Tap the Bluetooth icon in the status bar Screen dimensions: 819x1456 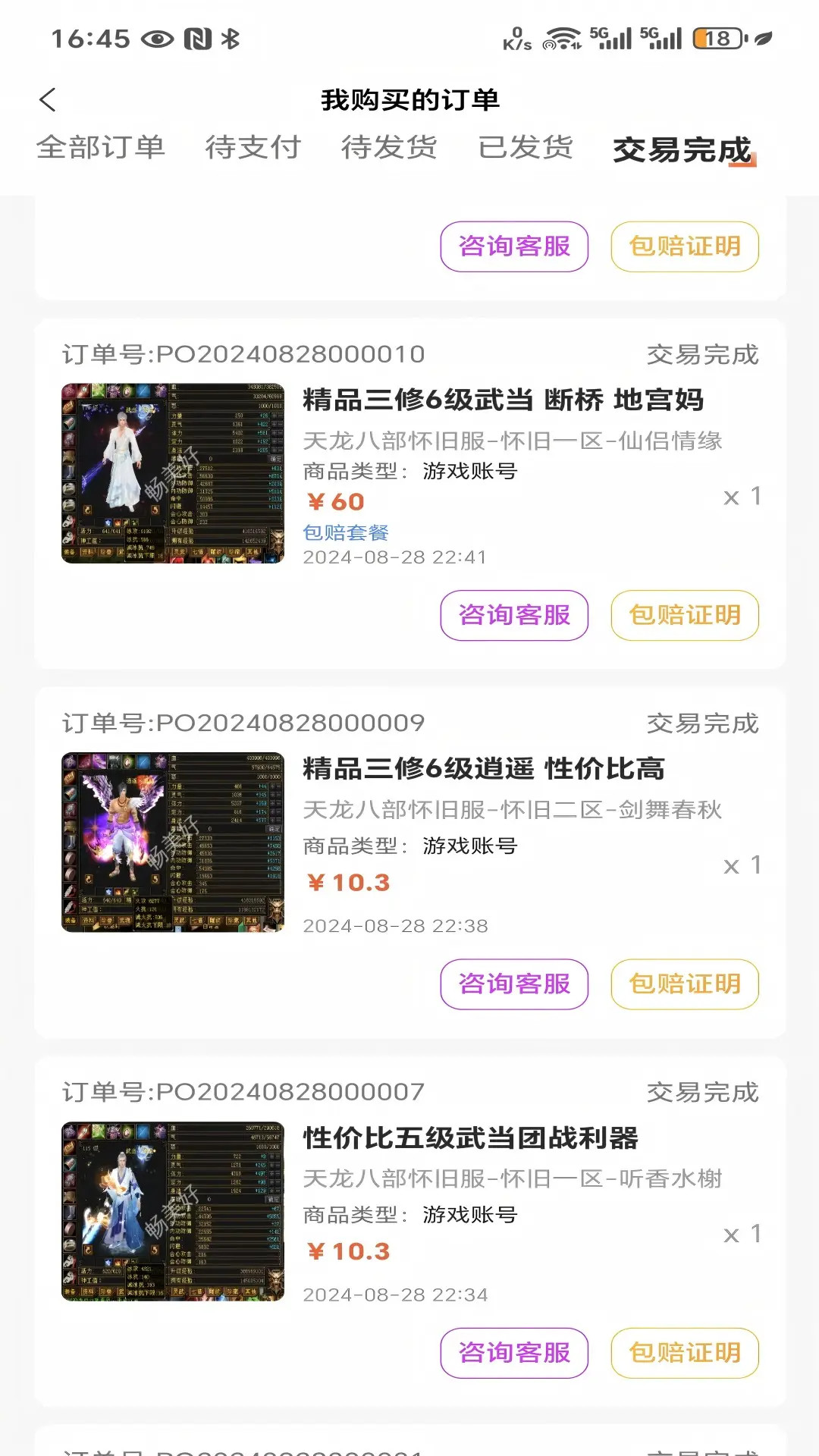[228, 37]
